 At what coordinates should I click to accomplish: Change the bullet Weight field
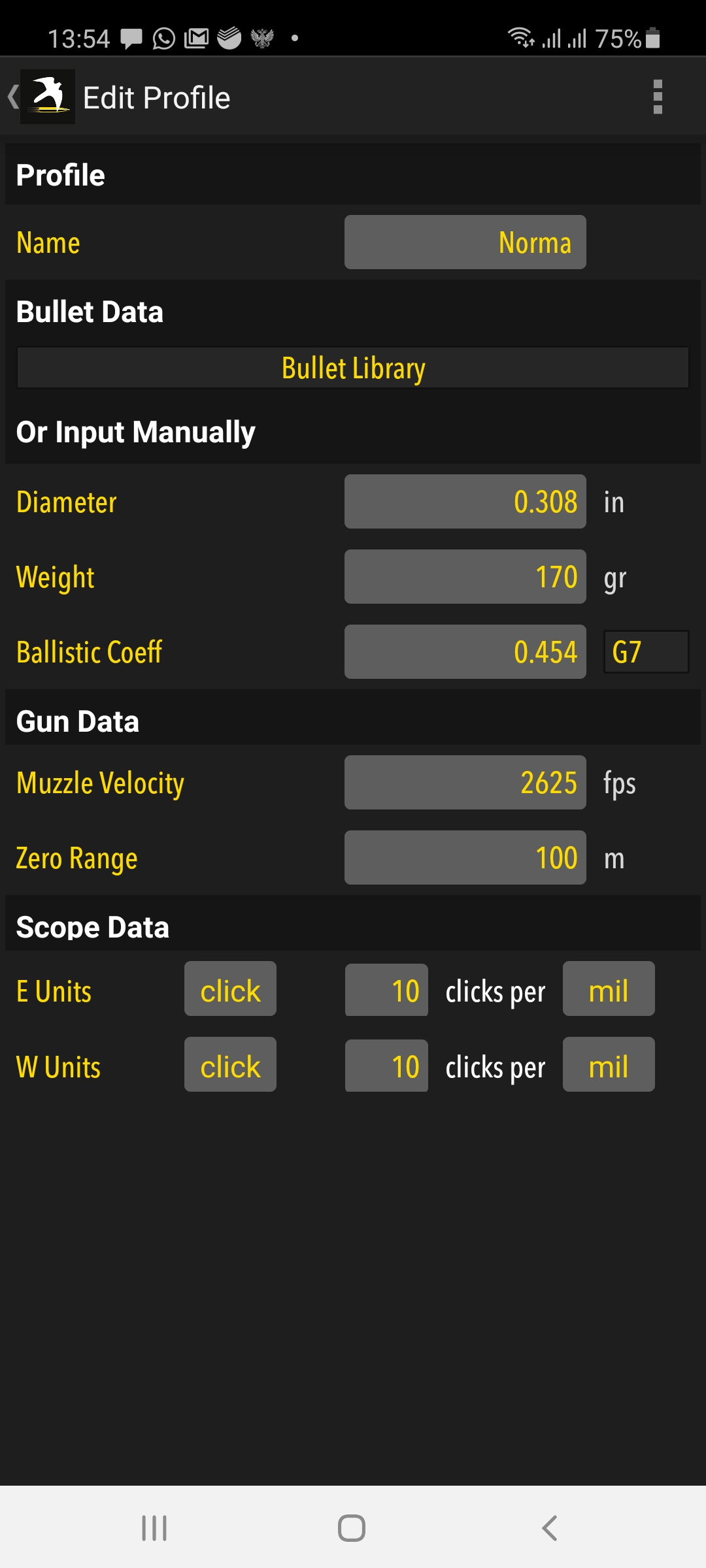pyautogui.click(x=465, y=577)
